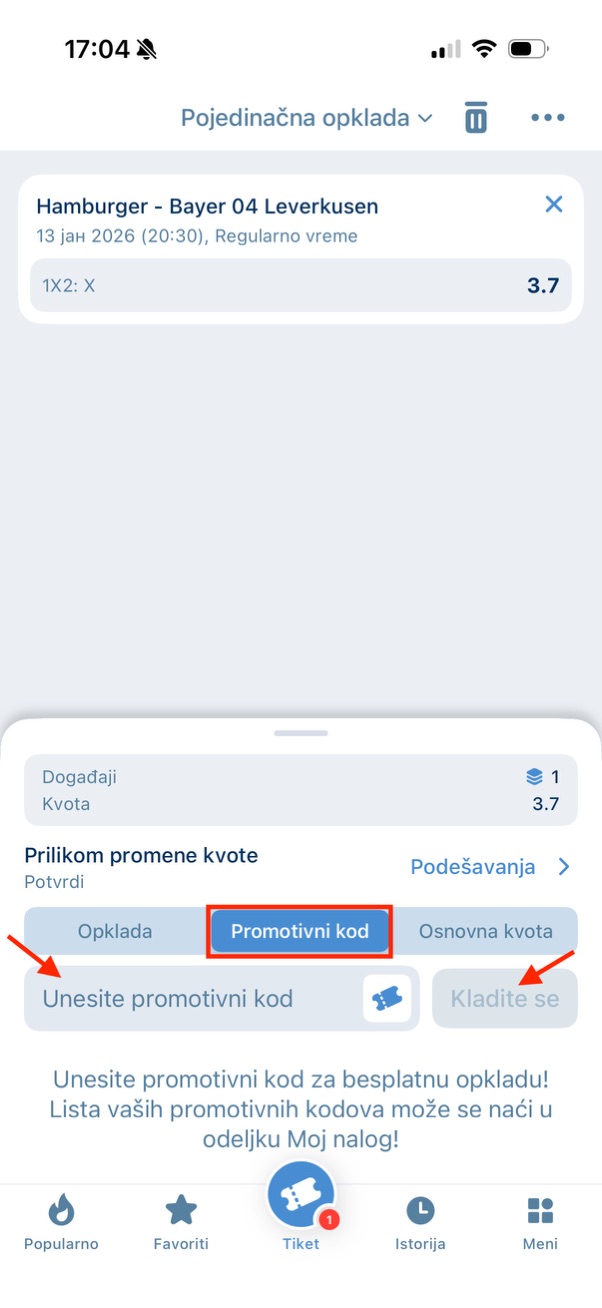Focus the Unesite promotivni kod field
This screenshot has width=602, height=1308.
pyautogui.click(x=190, y=998)
